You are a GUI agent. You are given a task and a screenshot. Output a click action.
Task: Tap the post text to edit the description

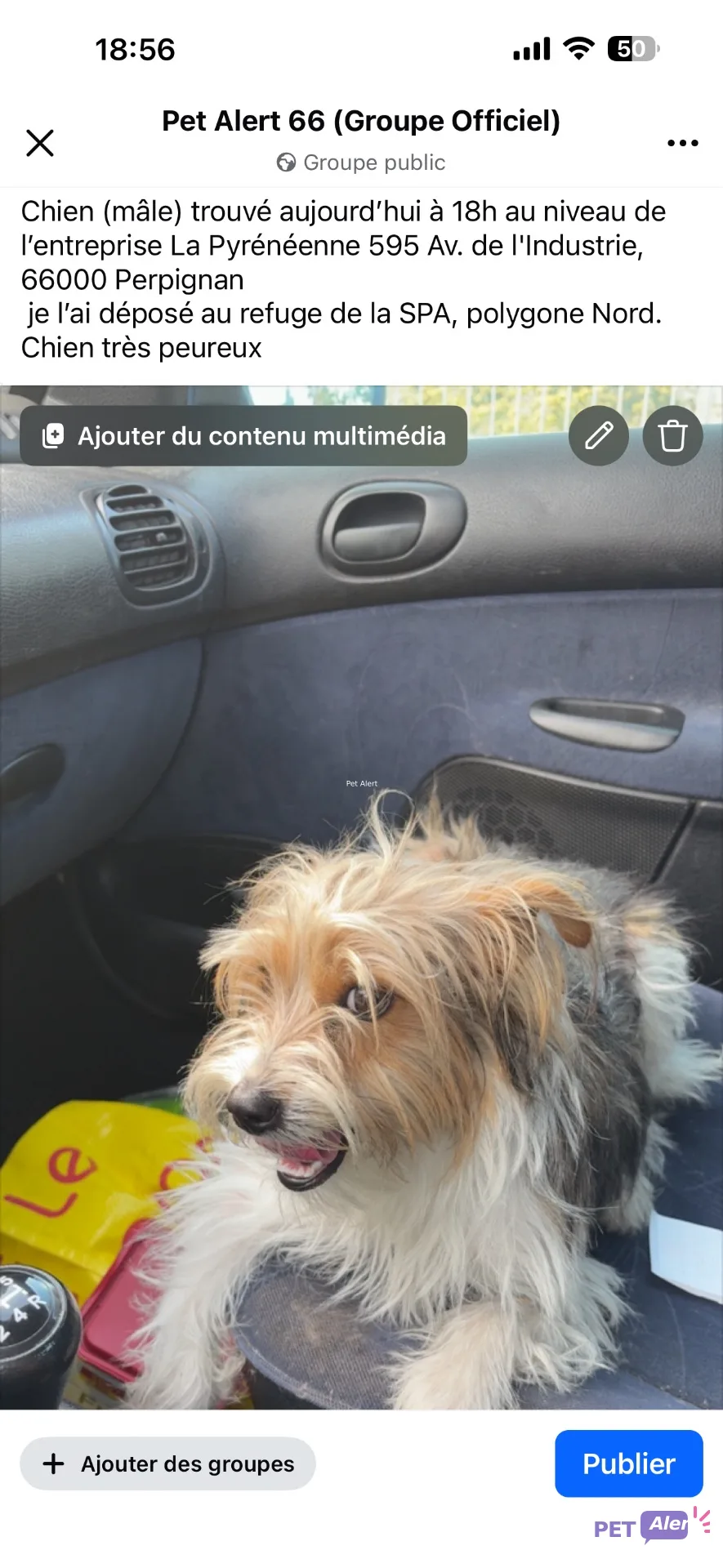(343, 279)
